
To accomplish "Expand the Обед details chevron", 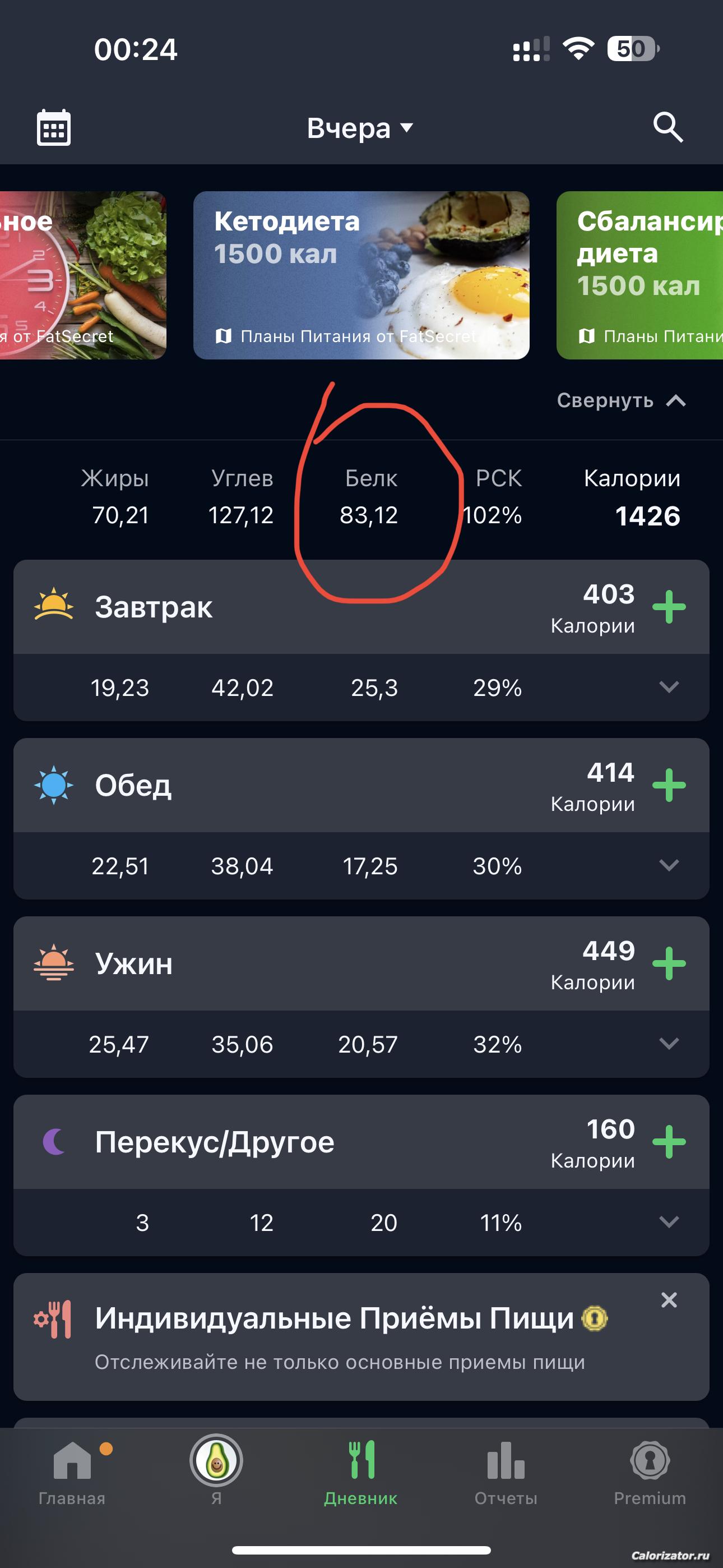I will 669,865.
